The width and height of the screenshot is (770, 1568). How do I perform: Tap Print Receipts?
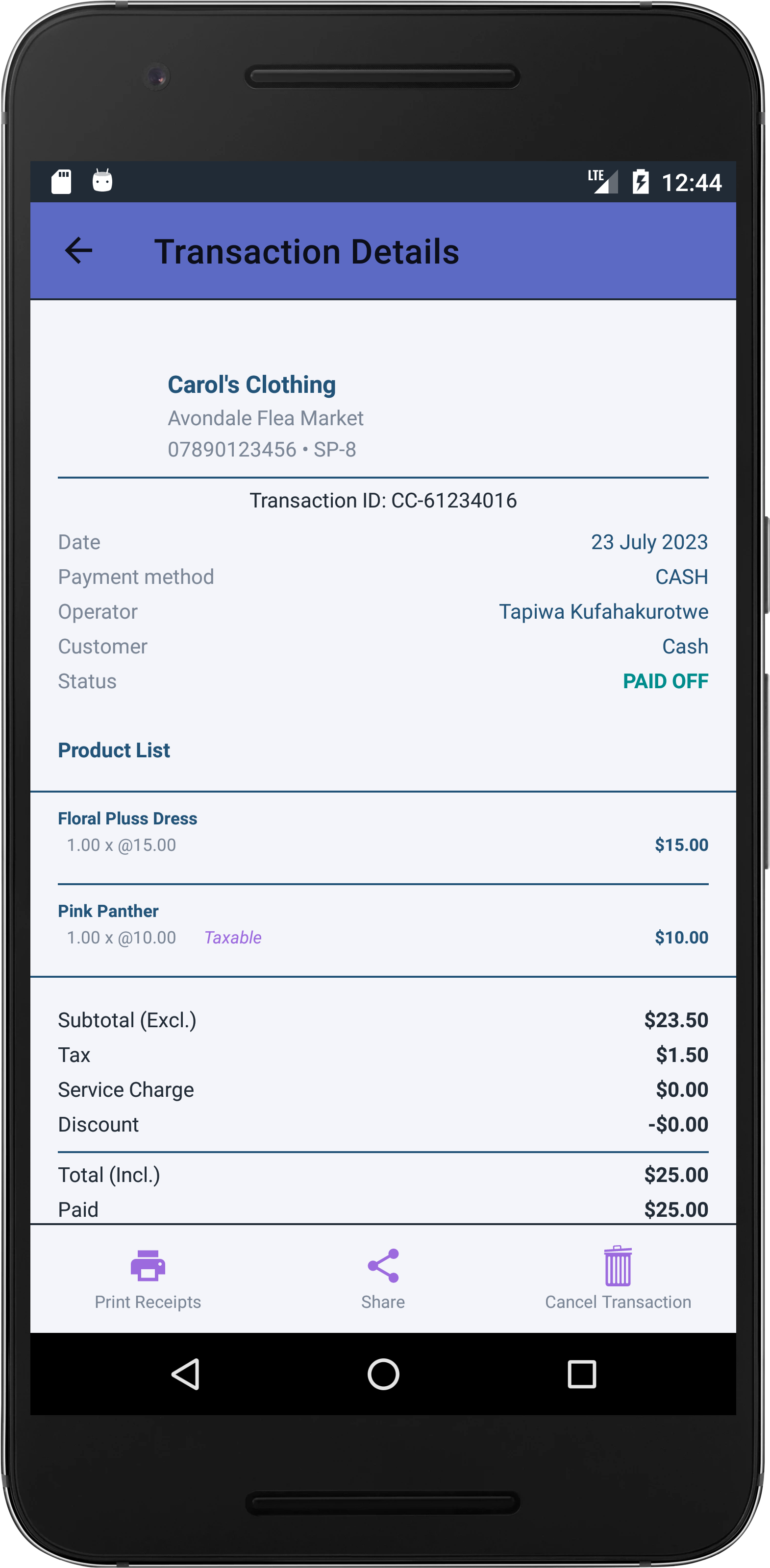point(148,1279)
